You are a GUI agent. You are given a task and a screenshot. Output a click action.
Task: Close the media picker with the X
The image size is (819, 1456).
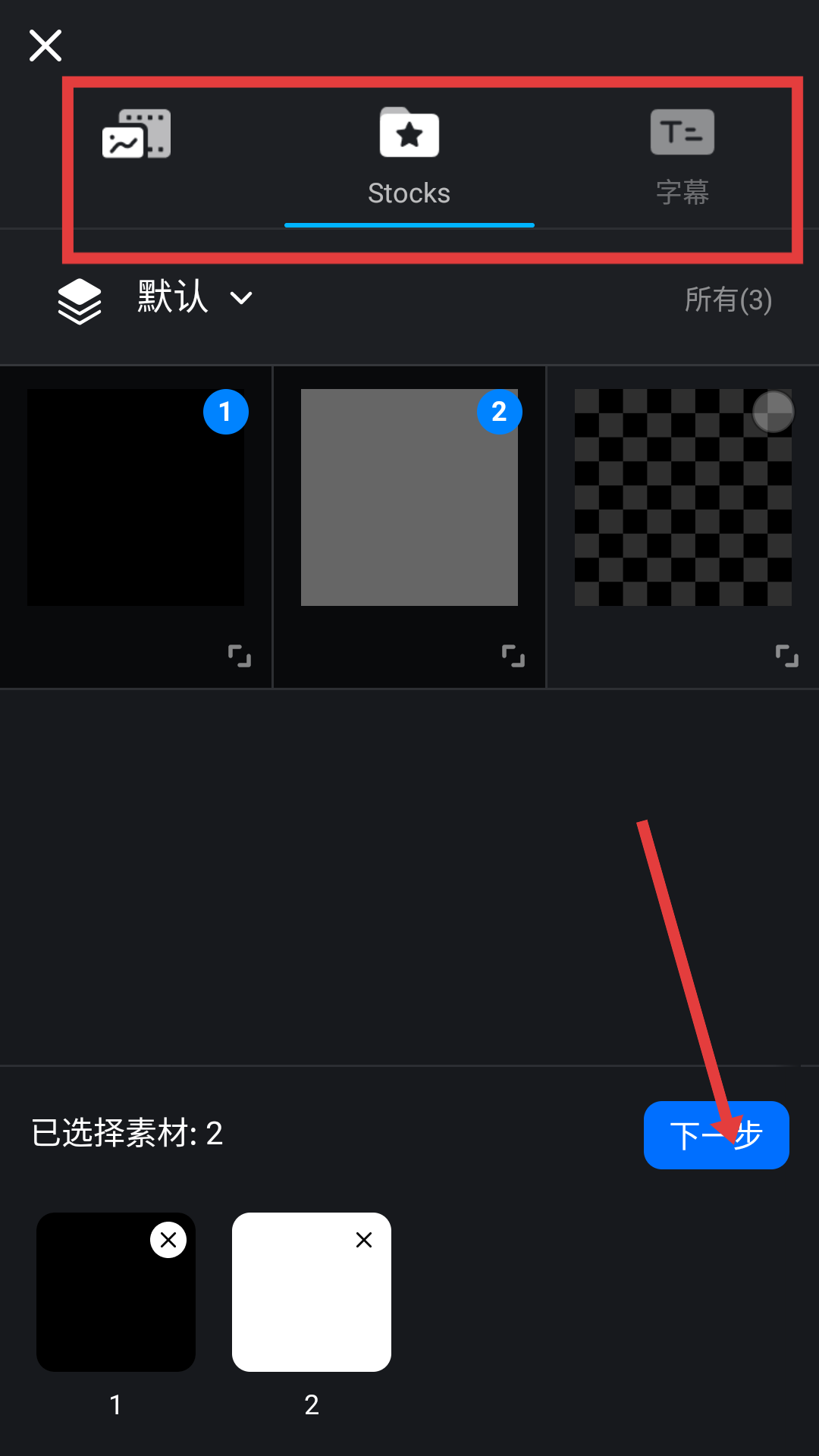tap(45, 45)
